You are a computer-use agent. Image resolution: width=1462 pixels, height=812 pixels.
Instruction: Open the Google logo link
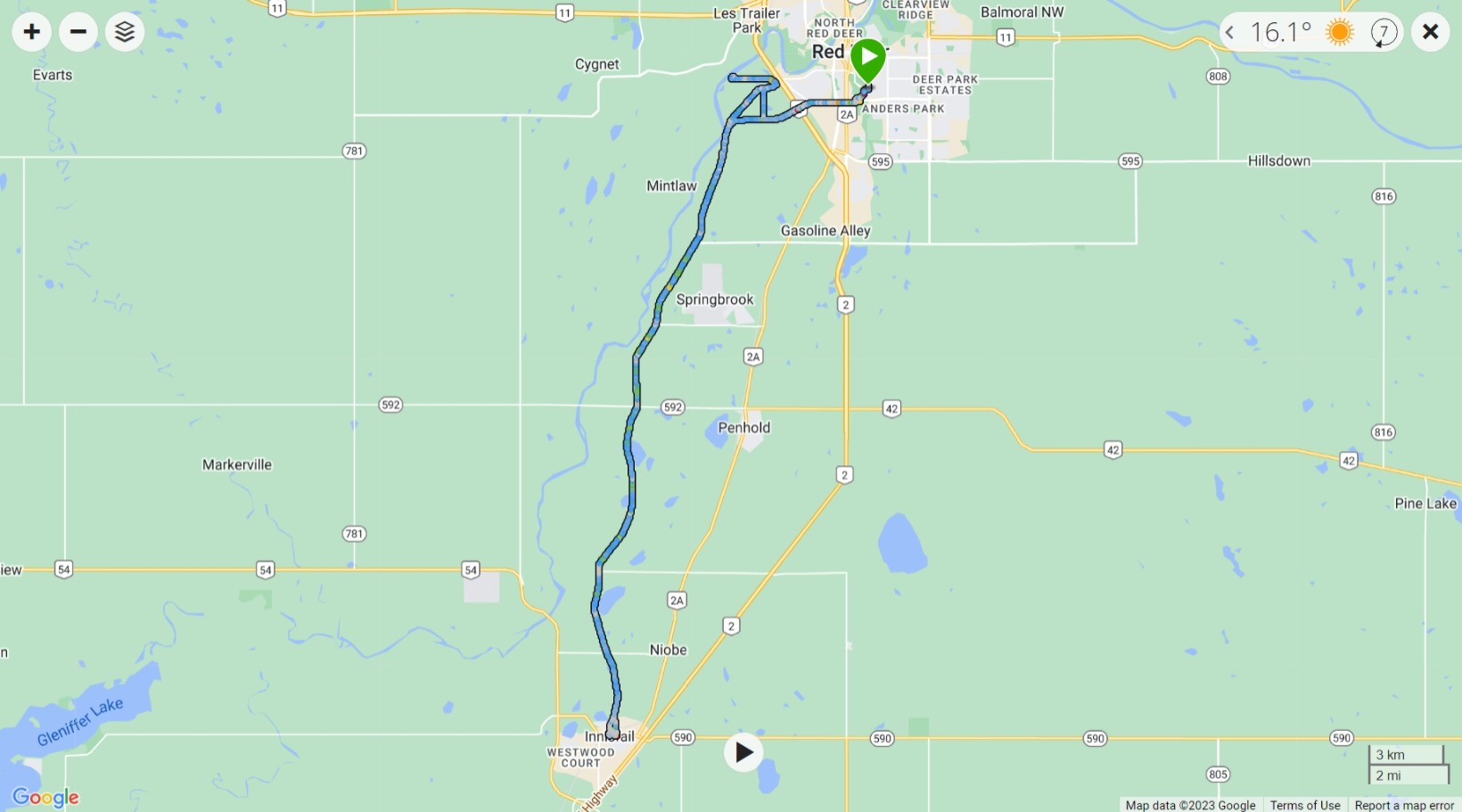pos(45,797)
